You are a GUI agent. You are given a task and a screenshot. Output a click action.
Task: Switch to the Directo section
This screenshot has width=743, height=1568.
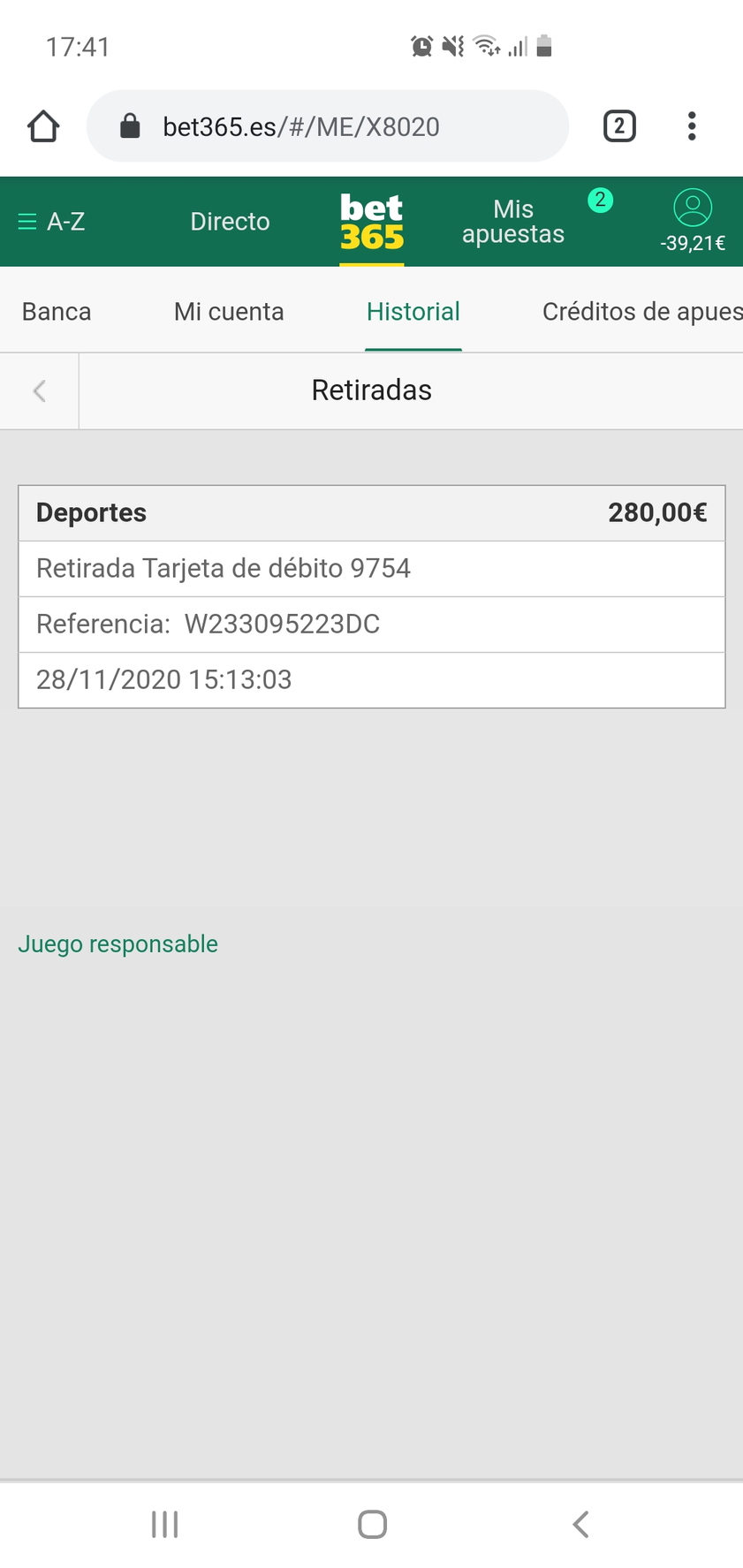(x=230, y=222)
